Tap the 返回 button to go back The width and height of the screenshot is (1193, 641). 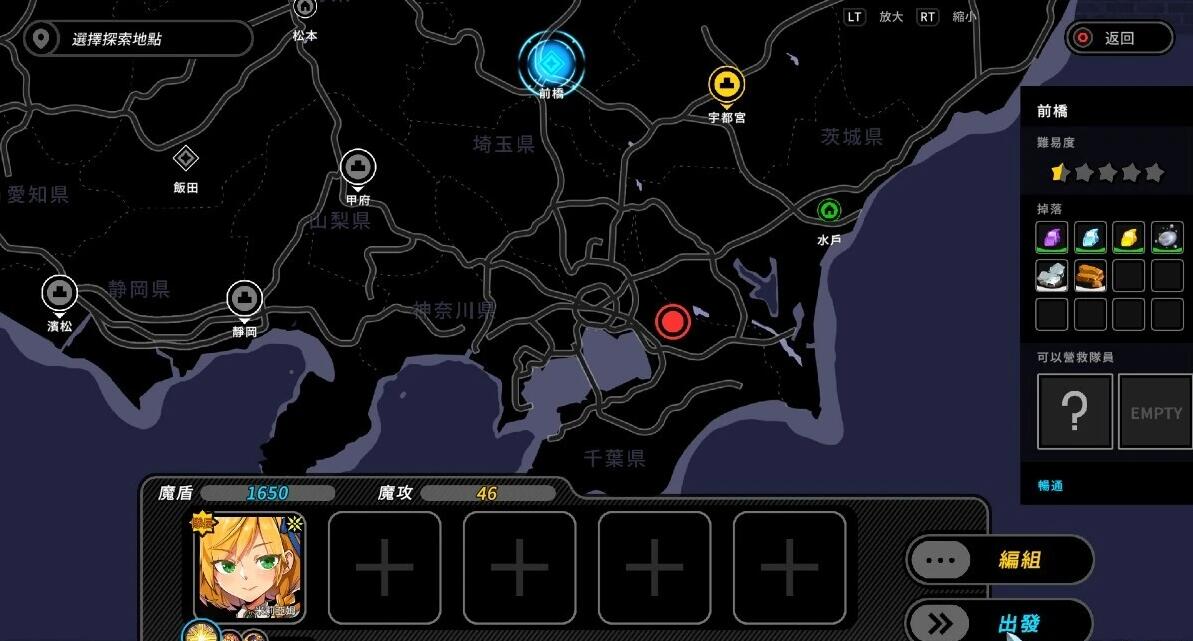[x=1118, y=38]
